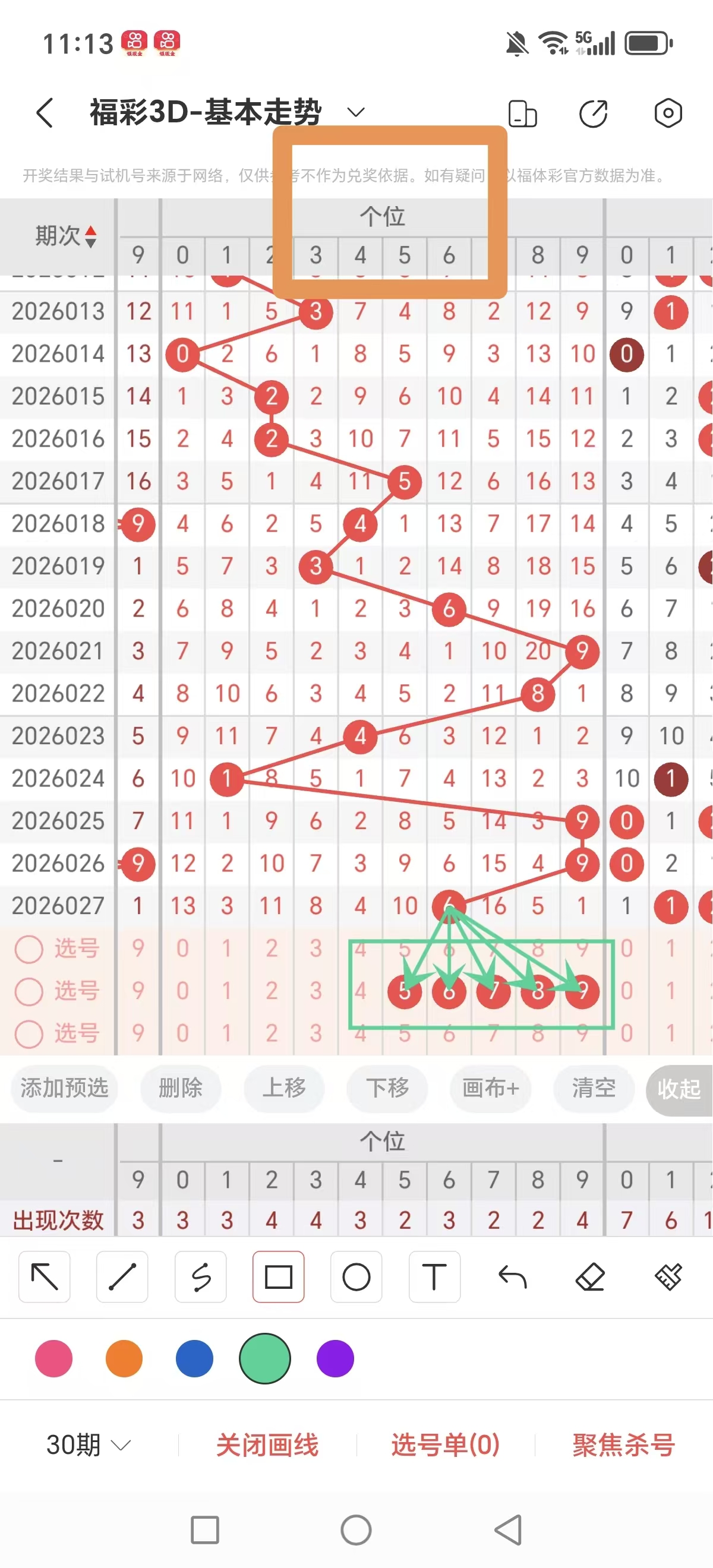
Task: Open the chart settings gear icon
Action: 668,113
